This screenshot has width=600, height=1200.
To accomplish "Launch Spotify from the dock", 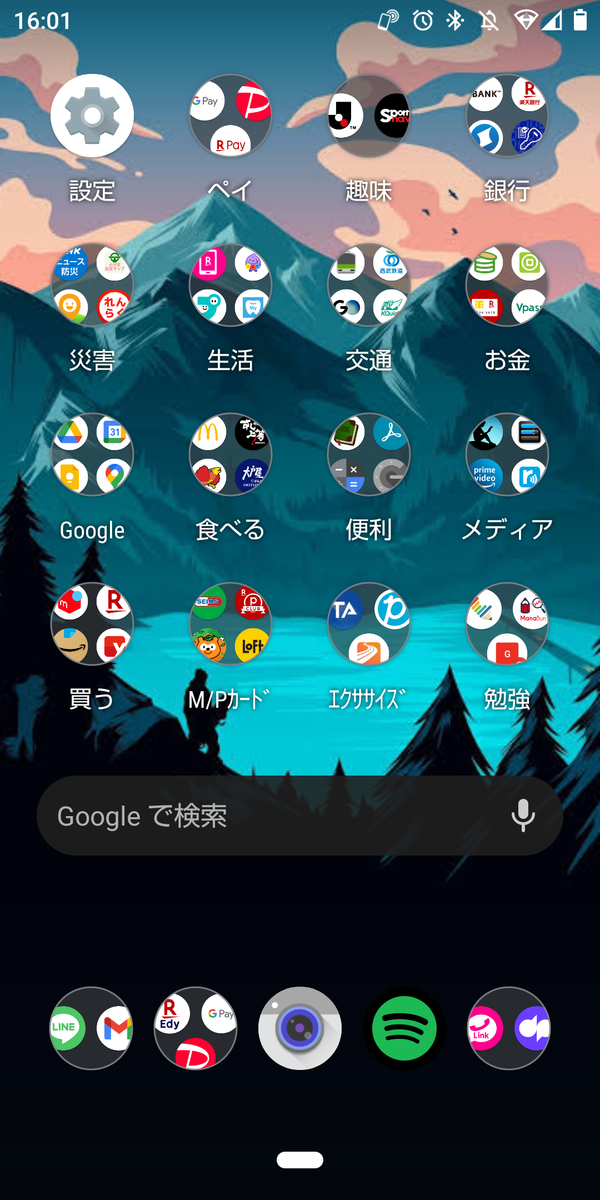I will click(404, 1028).
